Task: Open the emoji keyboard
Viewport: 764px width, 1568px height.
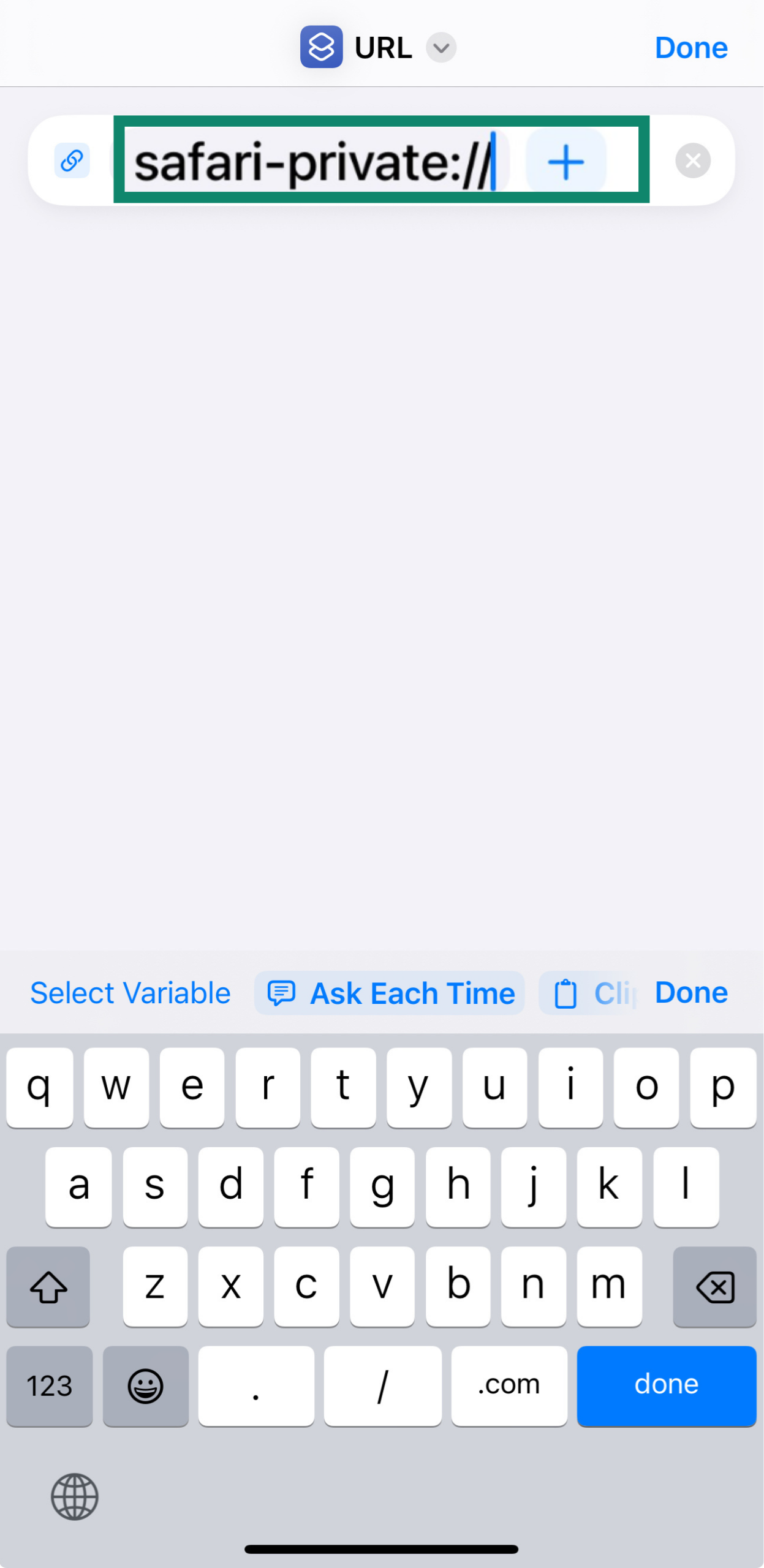Action: [x=146, y=1386]
